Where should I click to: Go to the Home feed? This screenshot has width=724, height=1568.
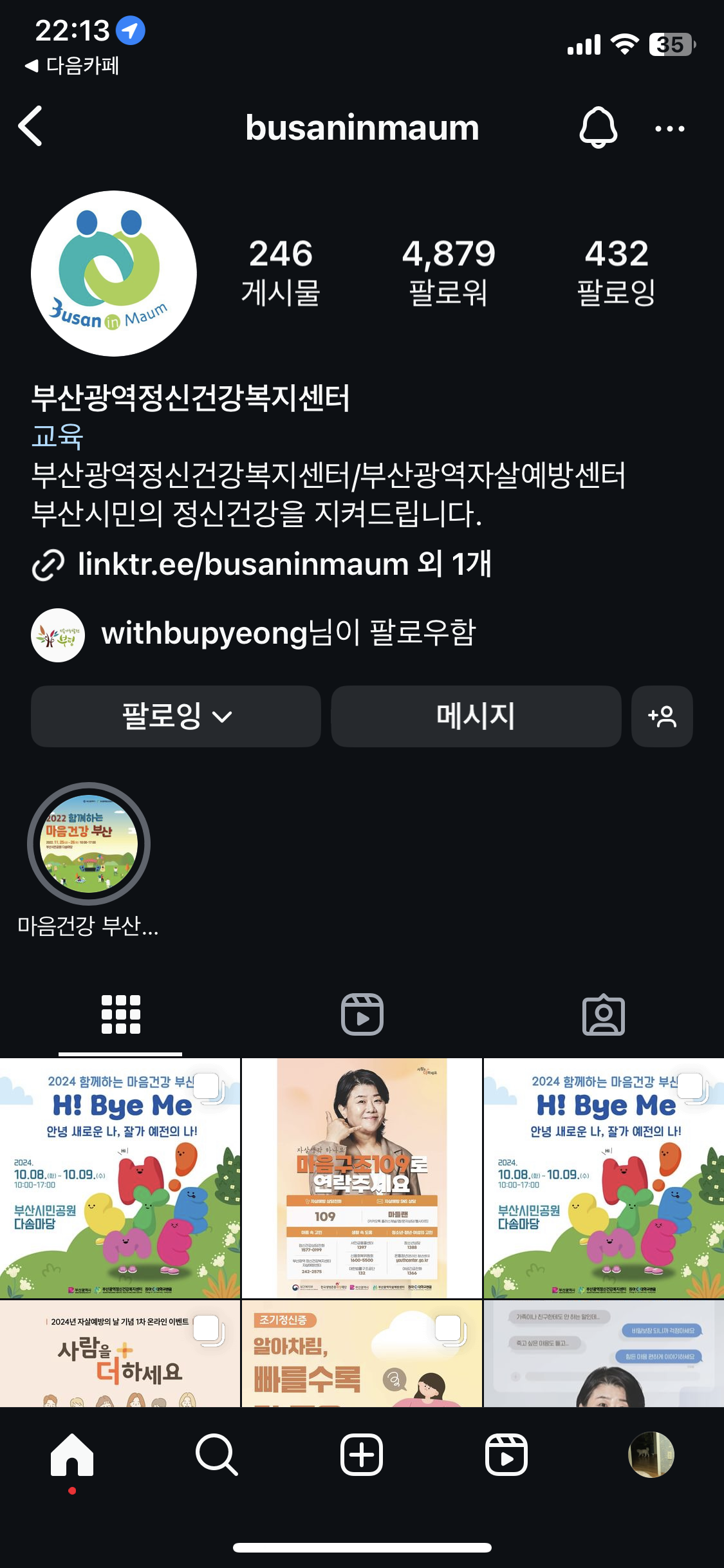[72, 1455]
